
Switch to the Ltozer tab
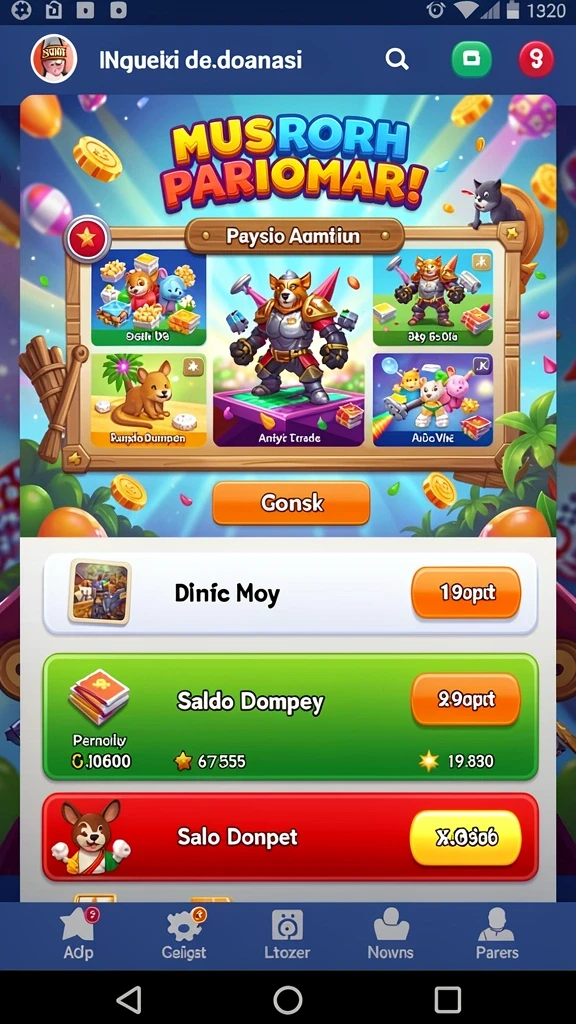[x=287, y=935]
